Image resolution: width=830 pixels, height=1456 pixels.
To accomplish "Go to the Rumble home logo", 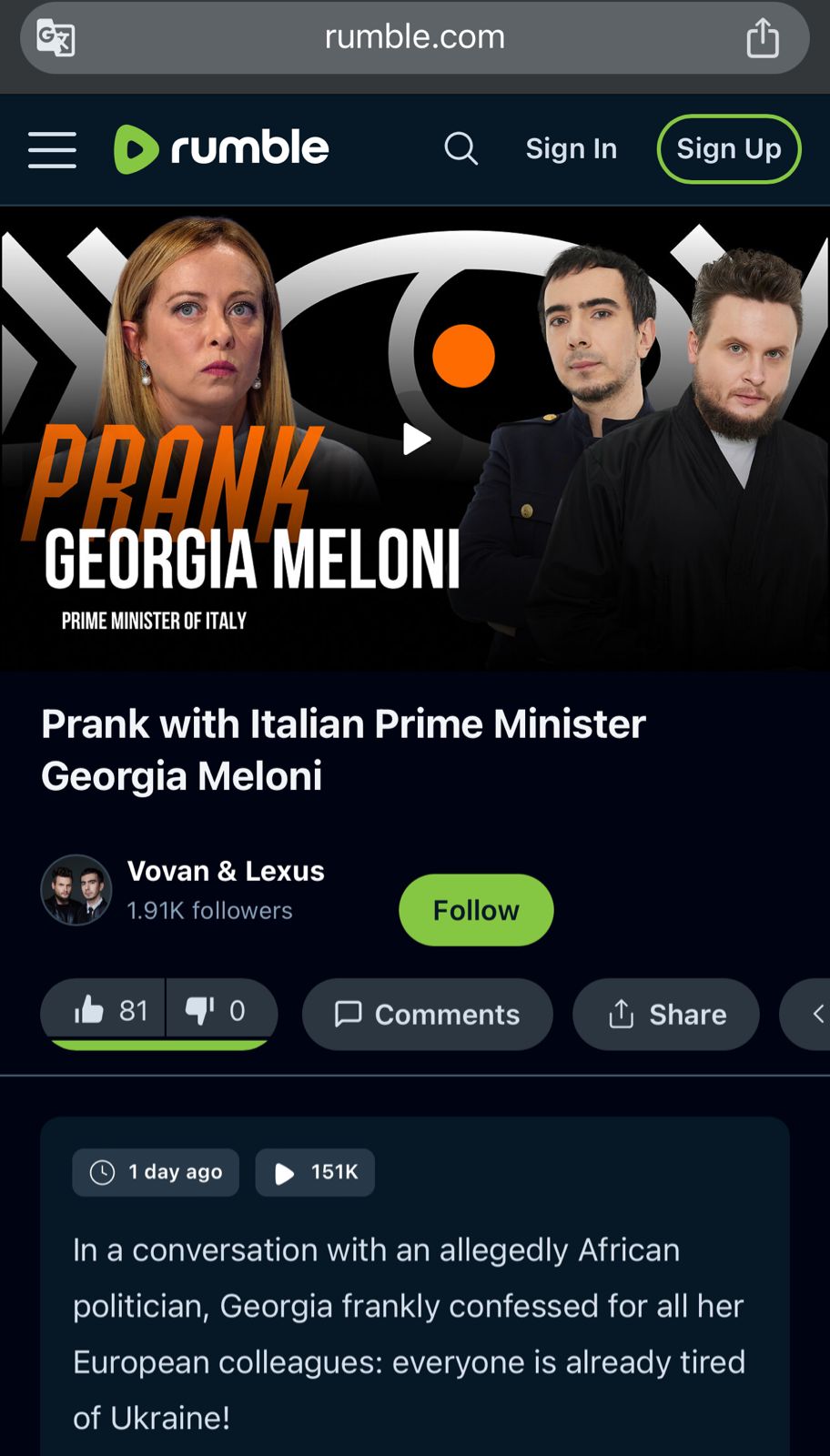I will click(221, 149).
